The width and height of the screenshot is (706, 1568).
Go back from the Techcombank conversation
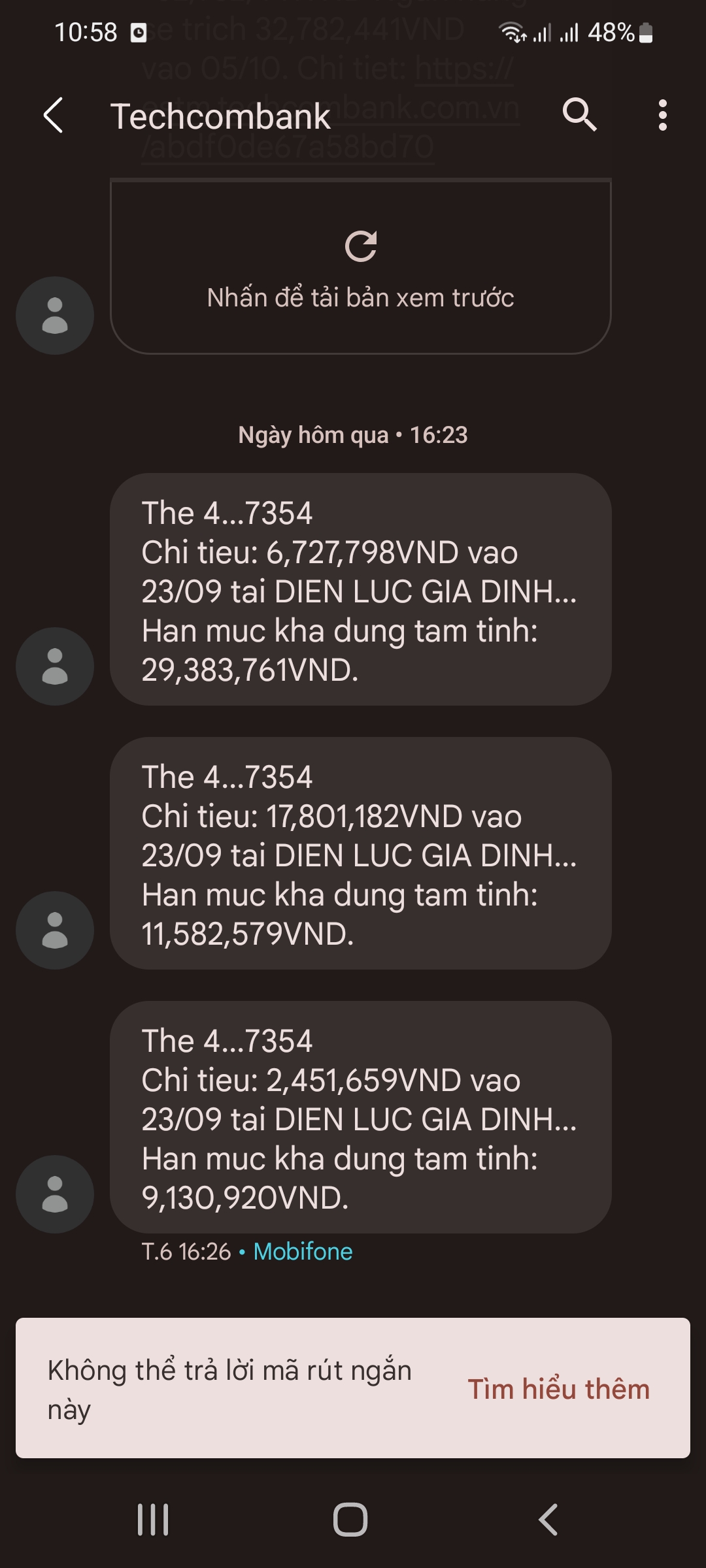point(54,116)
